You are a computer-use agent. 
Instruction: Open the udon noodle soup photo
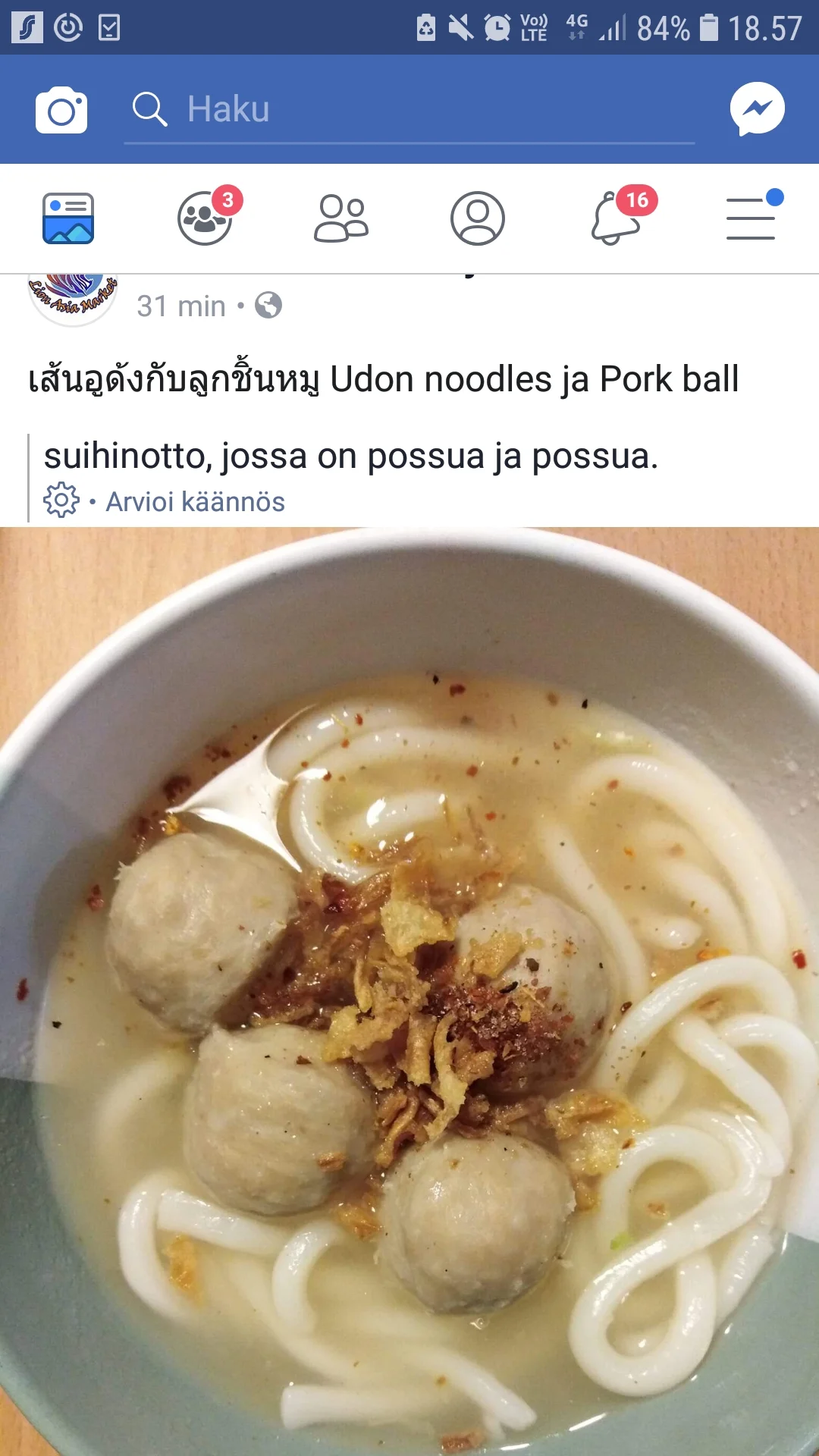pyautogui.click(x=409, y=986)
